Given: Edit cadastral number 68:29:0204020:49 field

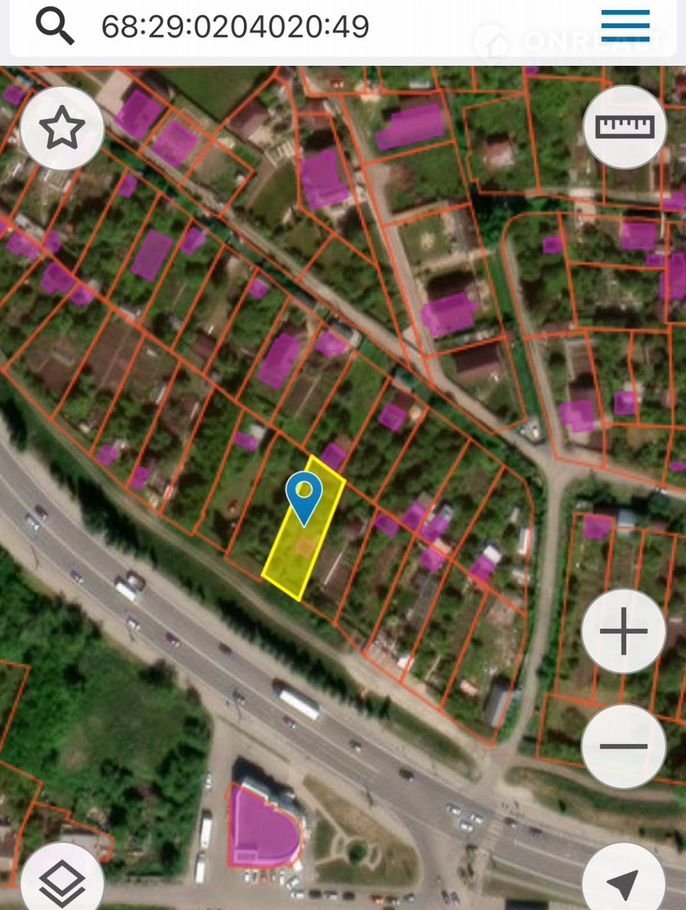Looking at the screenshot, I should click(236, 26).
